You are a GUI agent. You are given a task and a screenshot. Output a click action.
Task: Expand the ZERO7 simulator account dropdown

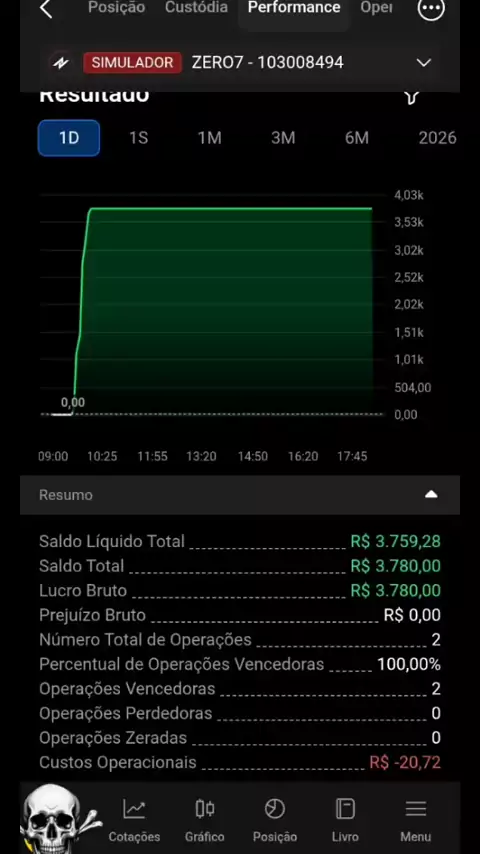point(423,63)
